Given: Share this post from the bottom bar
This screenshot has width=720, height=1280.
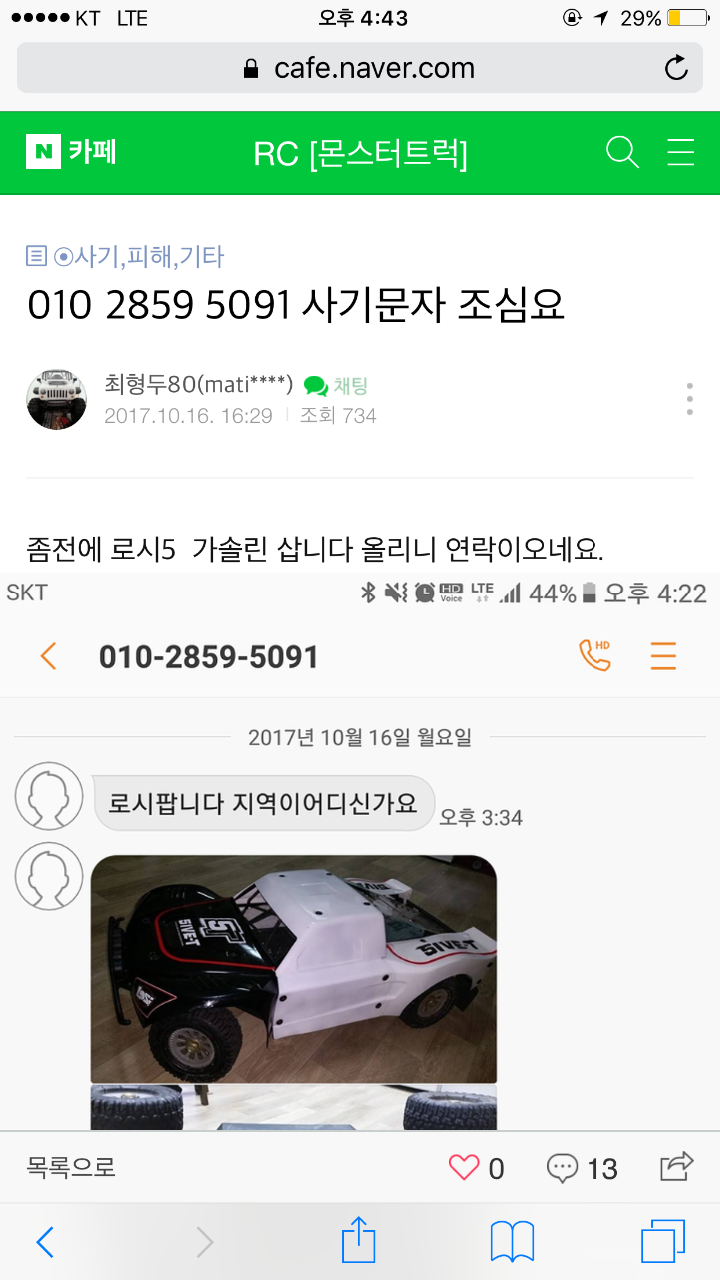Looking at the screenshot, I should (x=677, y=1166).
